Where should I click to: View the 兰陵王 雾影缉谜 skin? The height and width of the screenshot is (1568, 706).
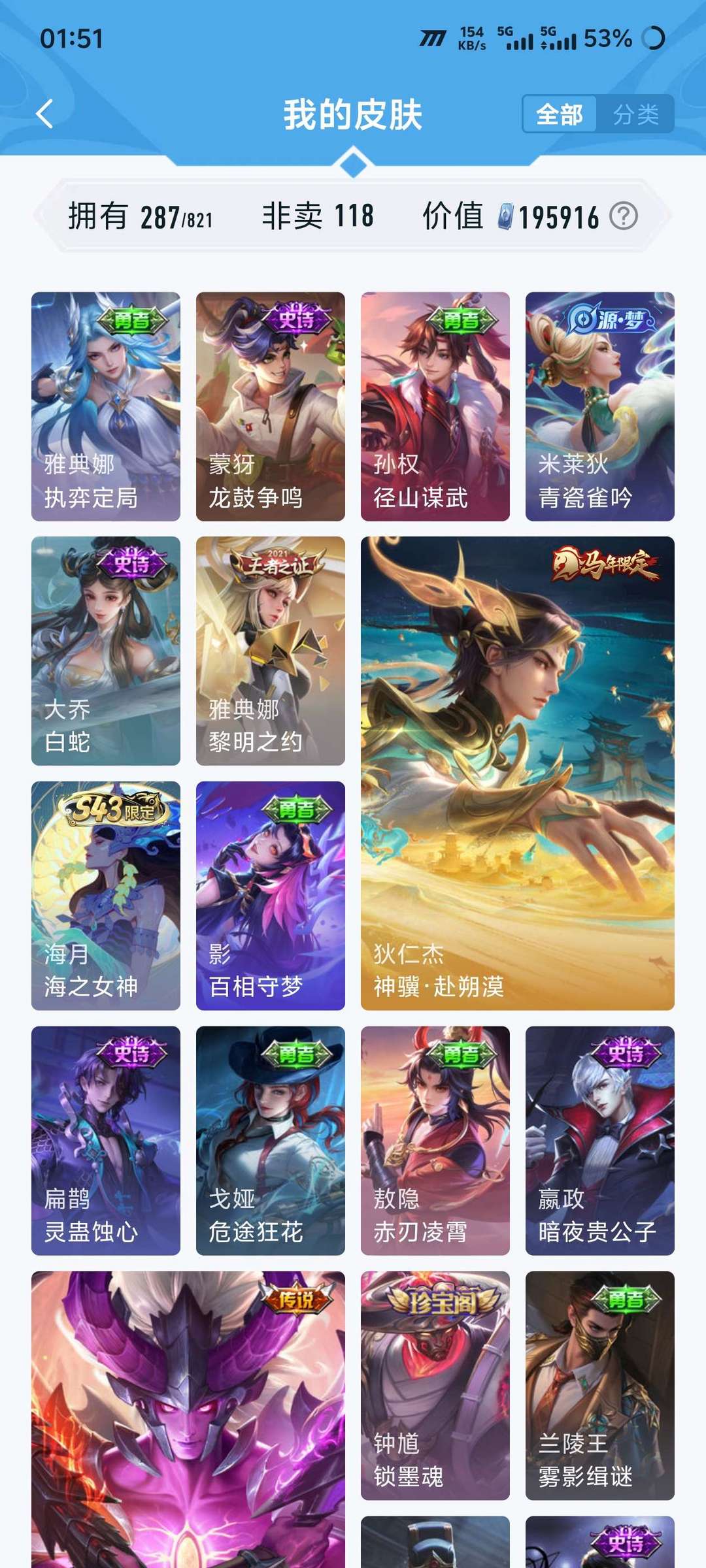[600, 1386]
